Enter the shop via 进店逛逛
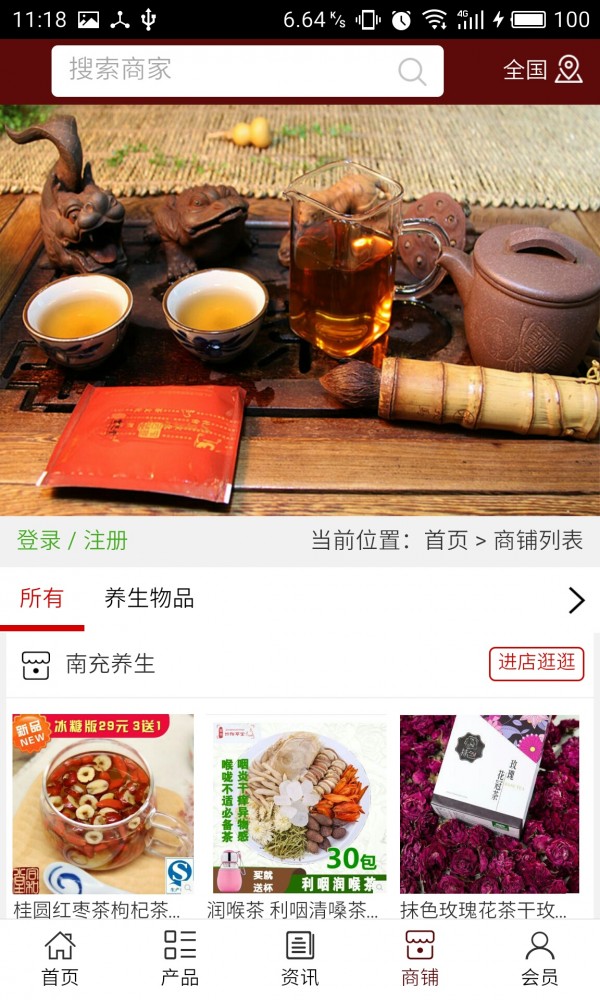 point(536,663)
